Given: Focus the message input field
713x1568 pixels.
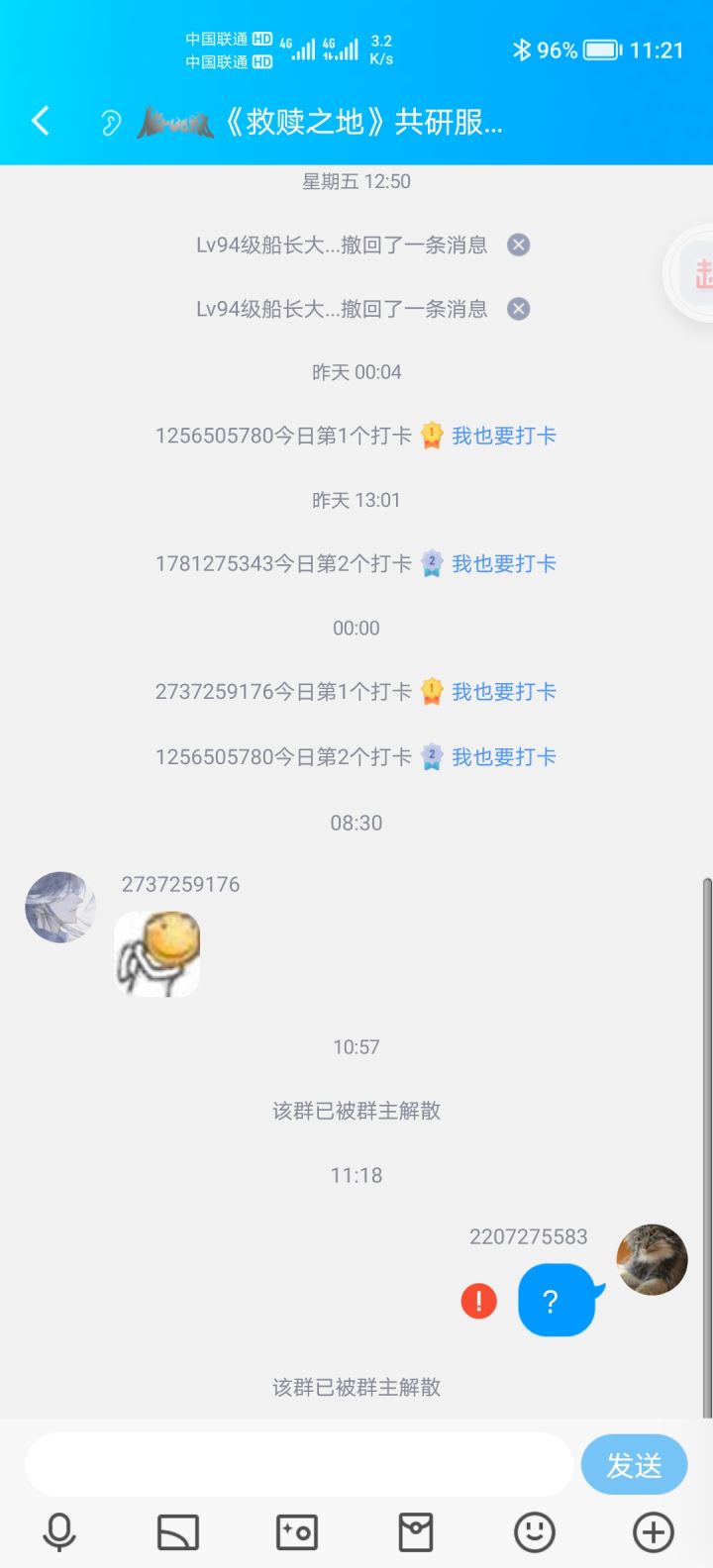Looking at the screenshot, I should pyautogui.click(x=298, y=1464).
